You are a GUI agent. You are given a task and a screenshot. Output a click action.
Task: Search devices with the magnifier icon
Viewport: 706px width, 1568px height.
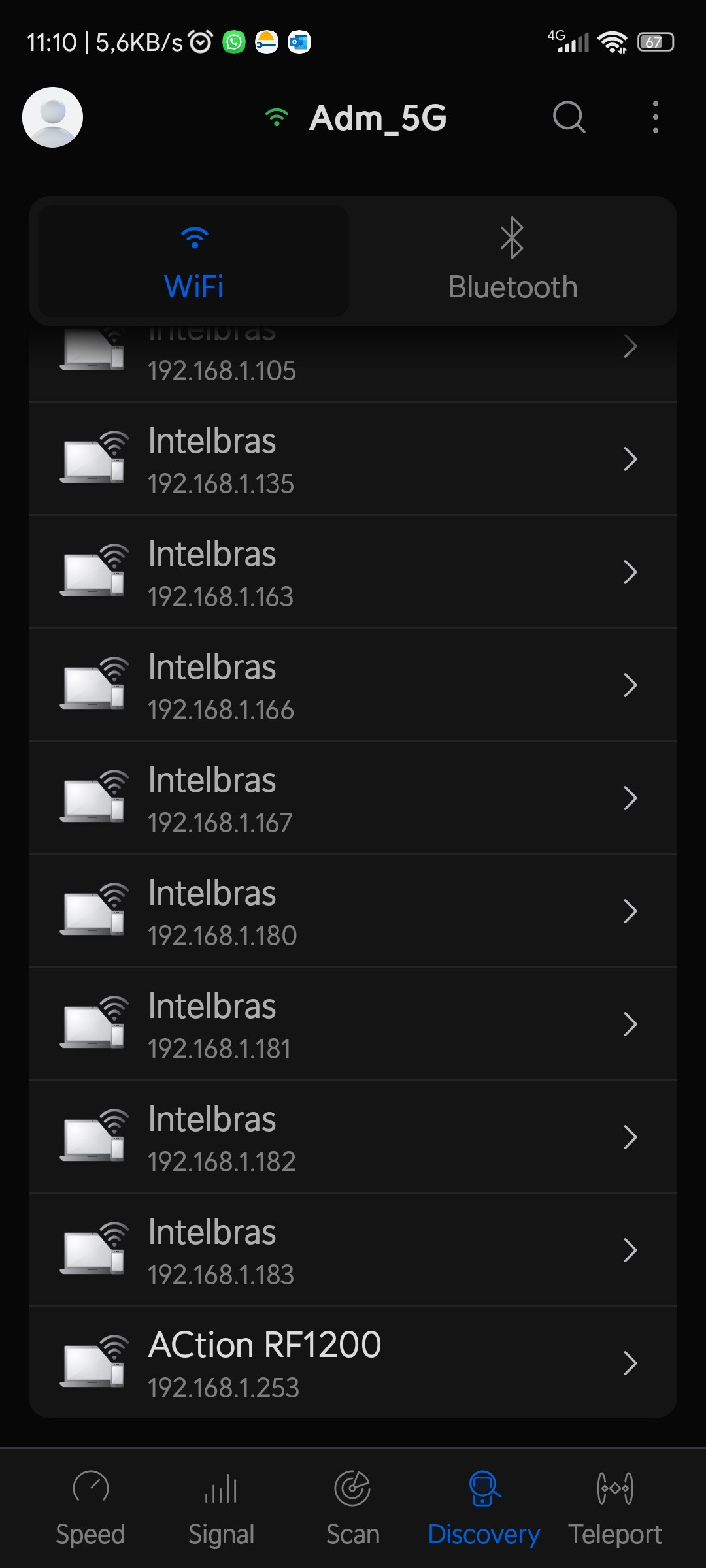[569, 118]
